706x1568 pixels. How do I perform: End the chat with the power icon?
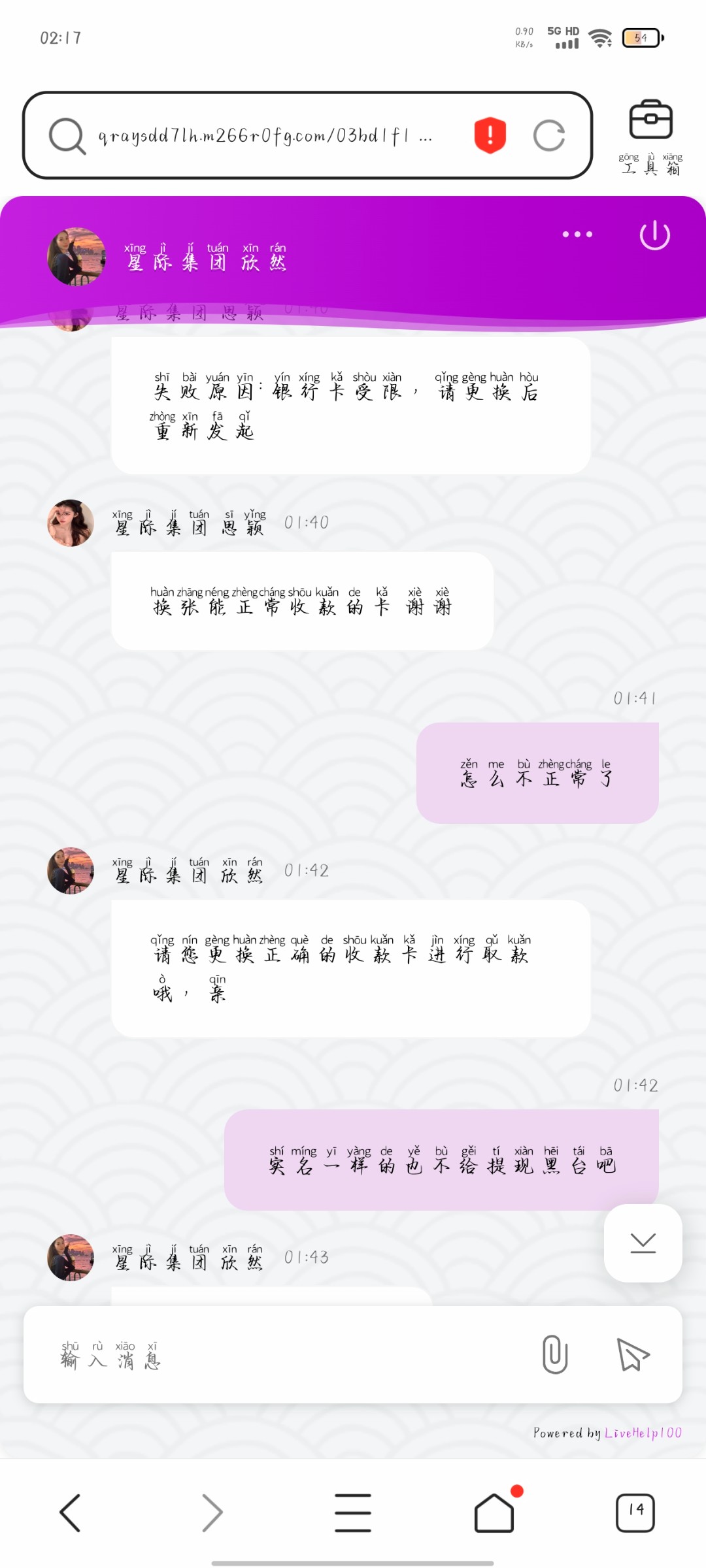tap(654, 235)
